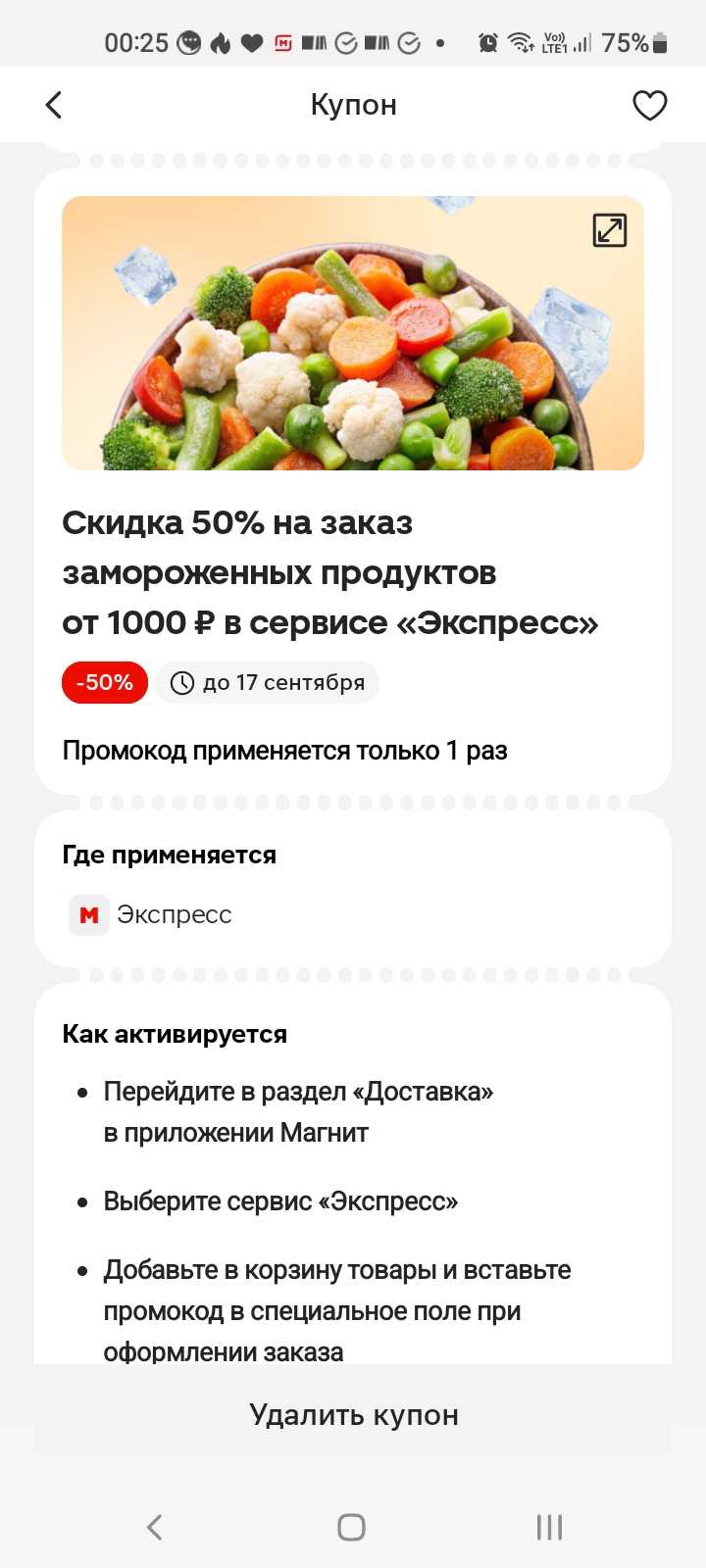The width and height of the screenshot is (706, 1568).
Task: Open Экспресс service under Где применяется
Action: [x=152, y=914]
